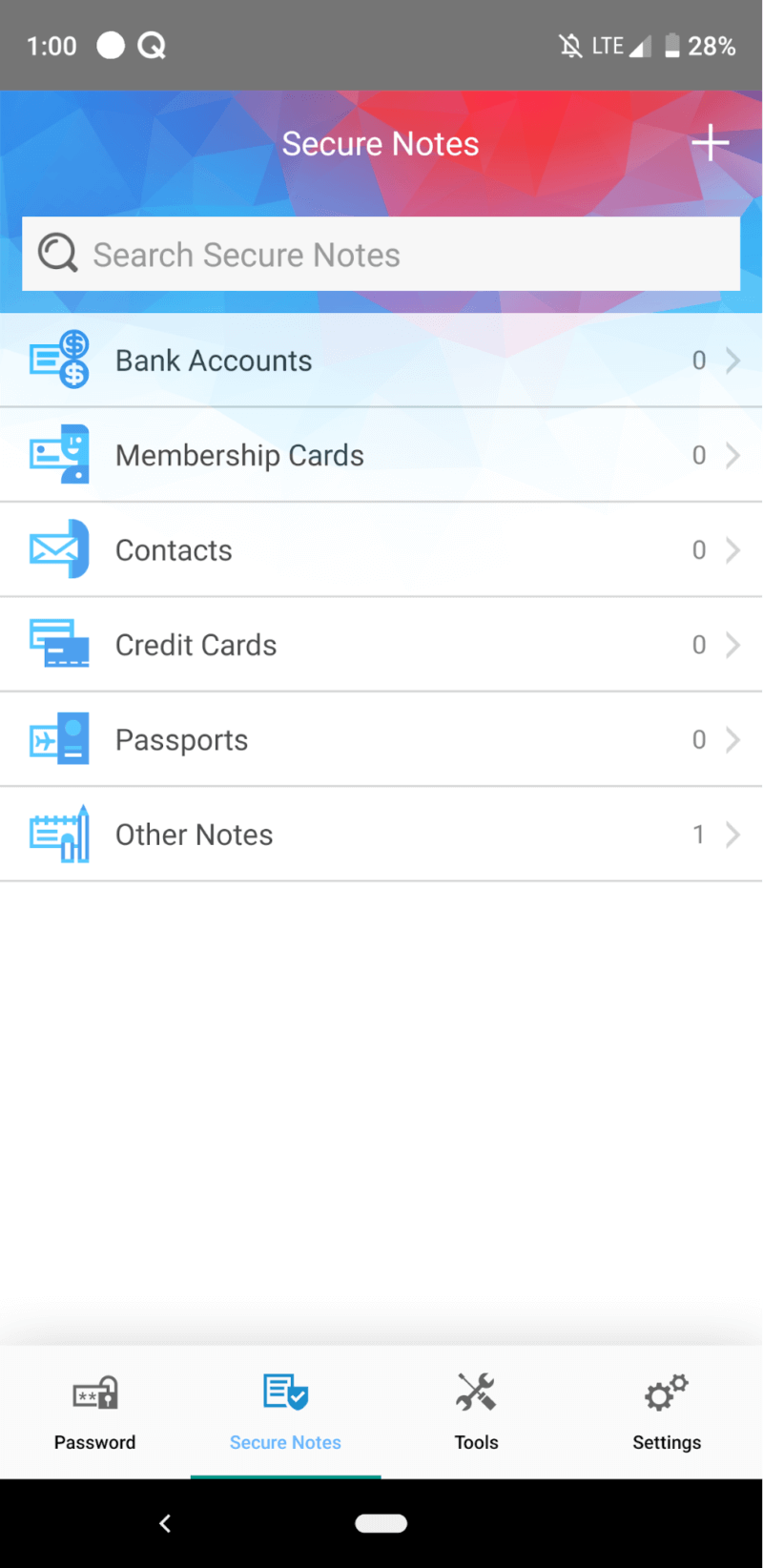Tap the system home pill
Image resolution: width=763 pixels, height=1568 pixels.
(x=381, y=1523)
